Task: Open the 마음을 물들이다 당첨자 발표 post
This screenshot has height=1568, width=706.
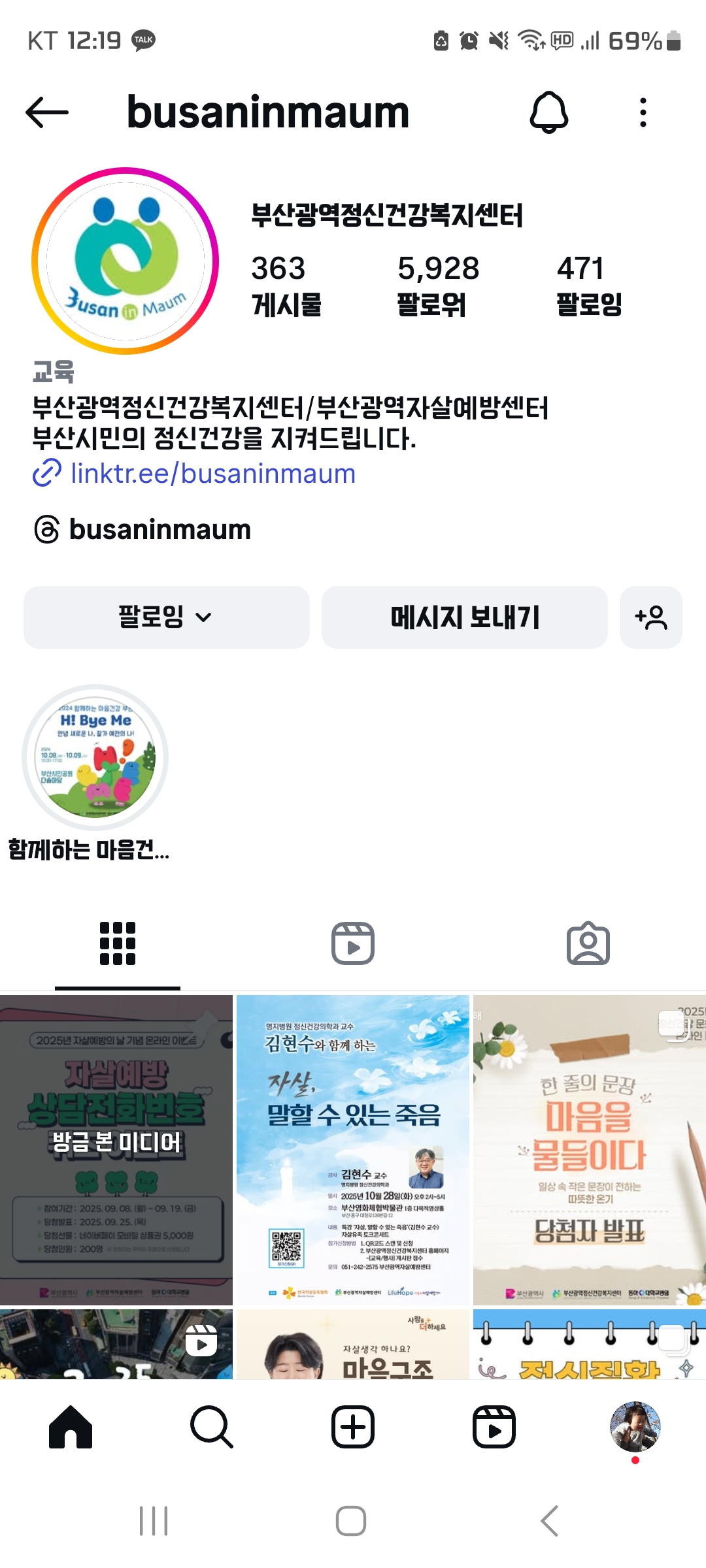Action: (590, 1150)
